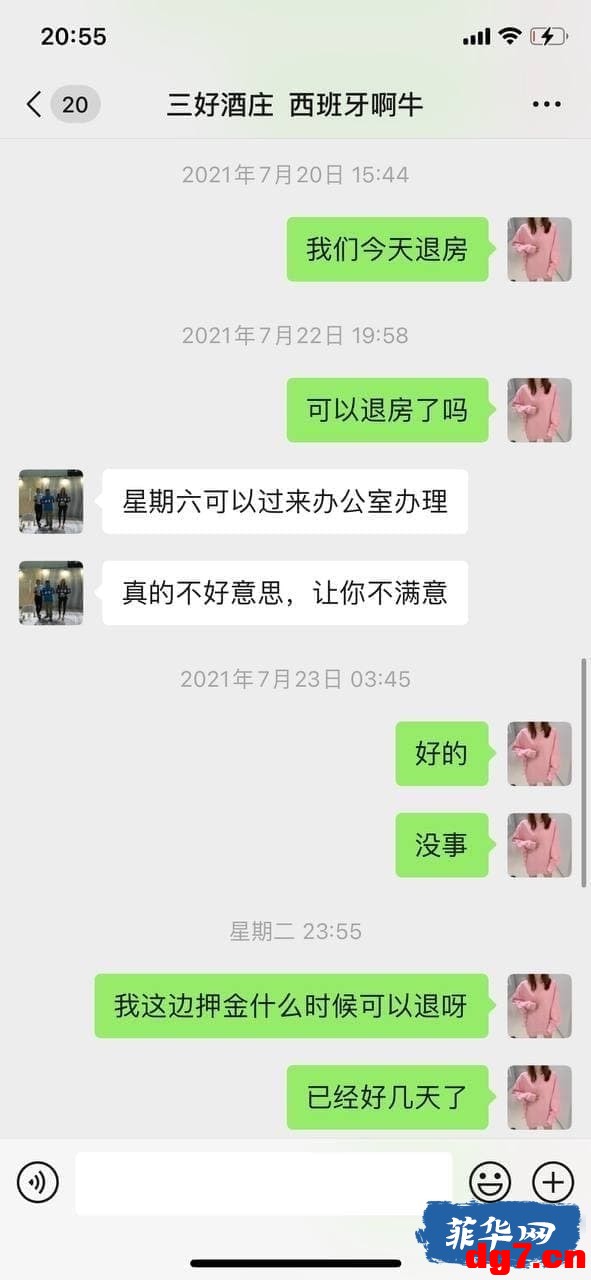This screenshot has height=1280, width=591.
Task: Open avatar beside 真的不好意思，让你不满意
Action: [51, 593]
